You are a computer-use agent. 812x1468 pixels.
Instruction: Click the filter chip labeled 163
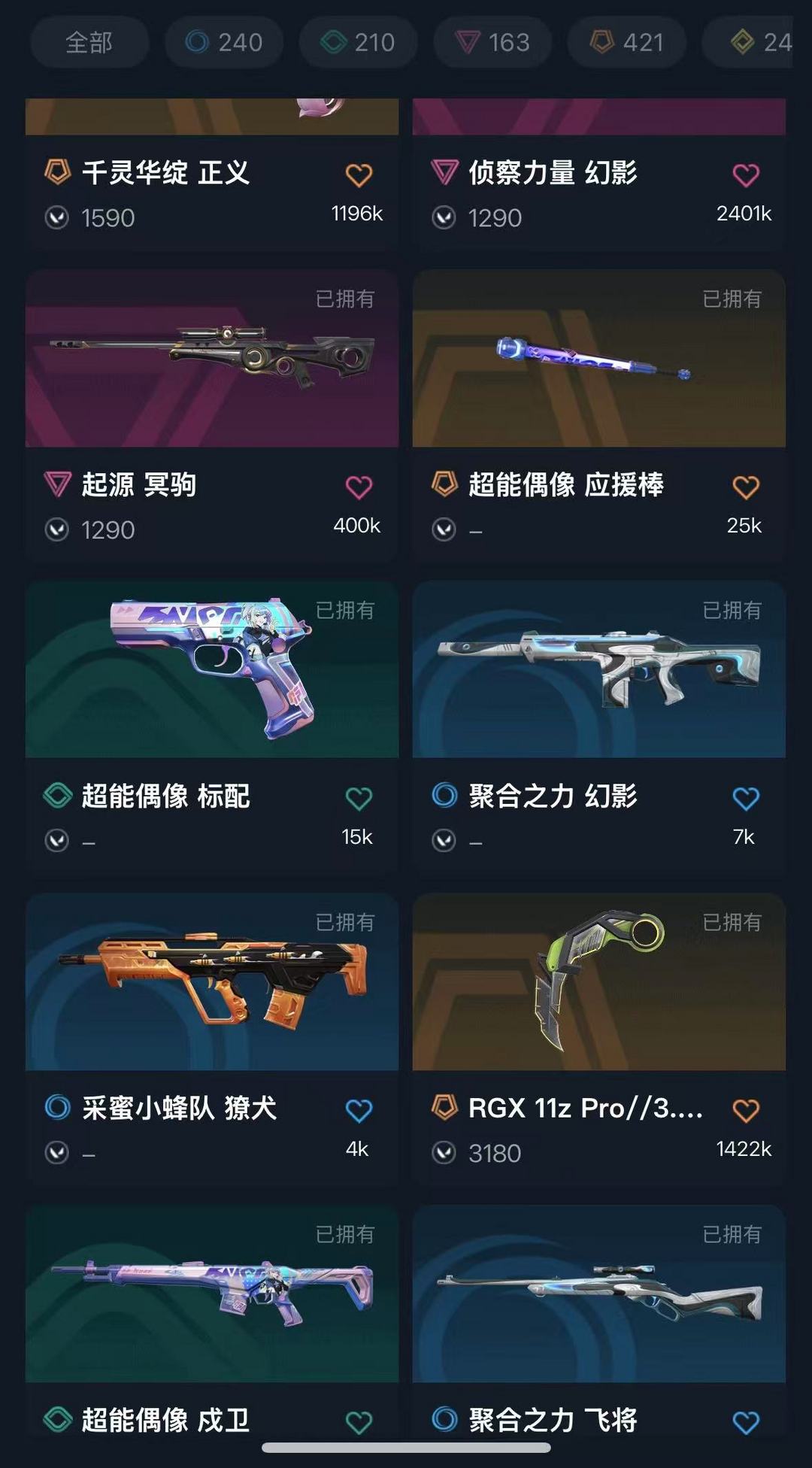click(x=492, y=43)
